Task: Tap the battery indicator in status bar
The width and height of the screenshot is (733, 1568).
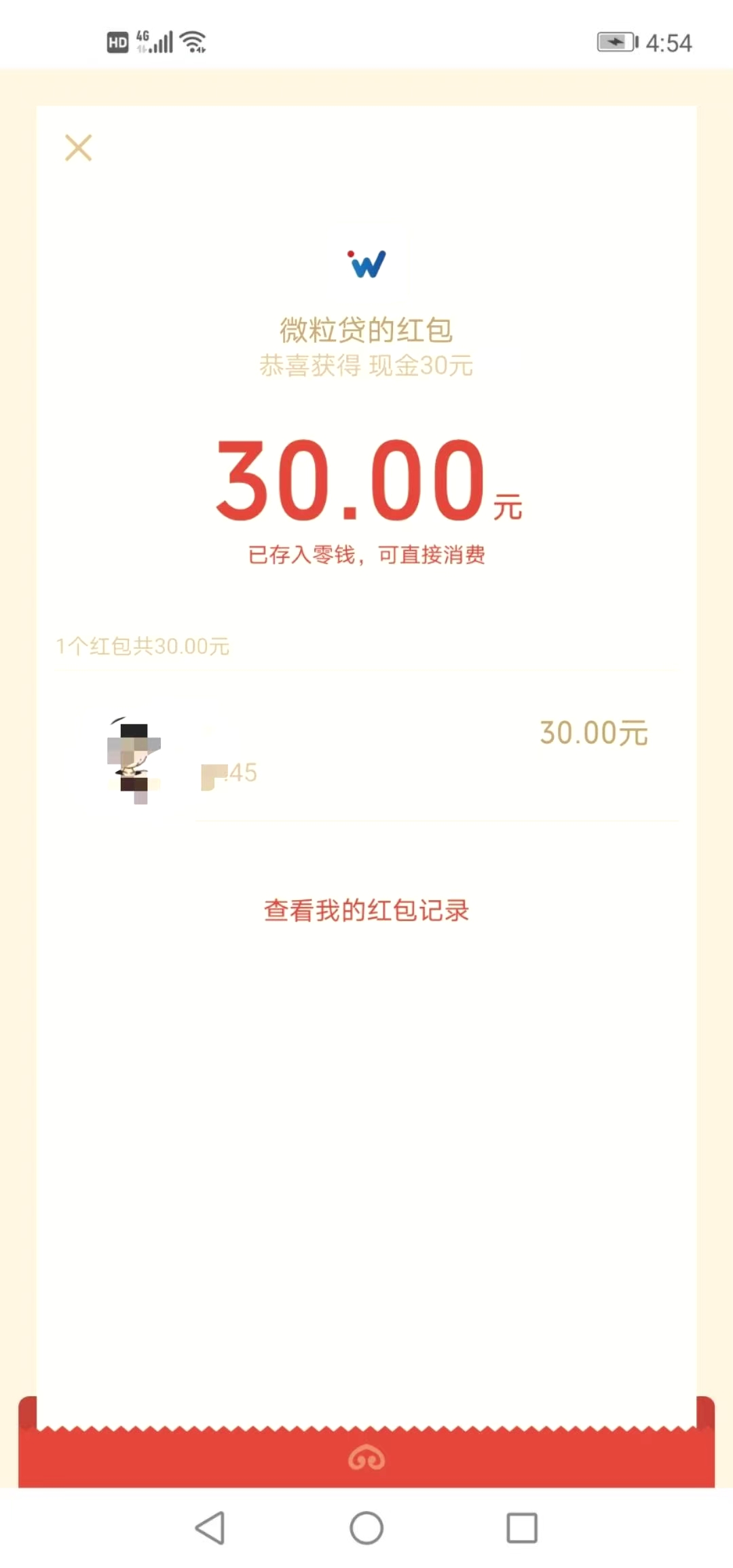Action: coord(615,42)
